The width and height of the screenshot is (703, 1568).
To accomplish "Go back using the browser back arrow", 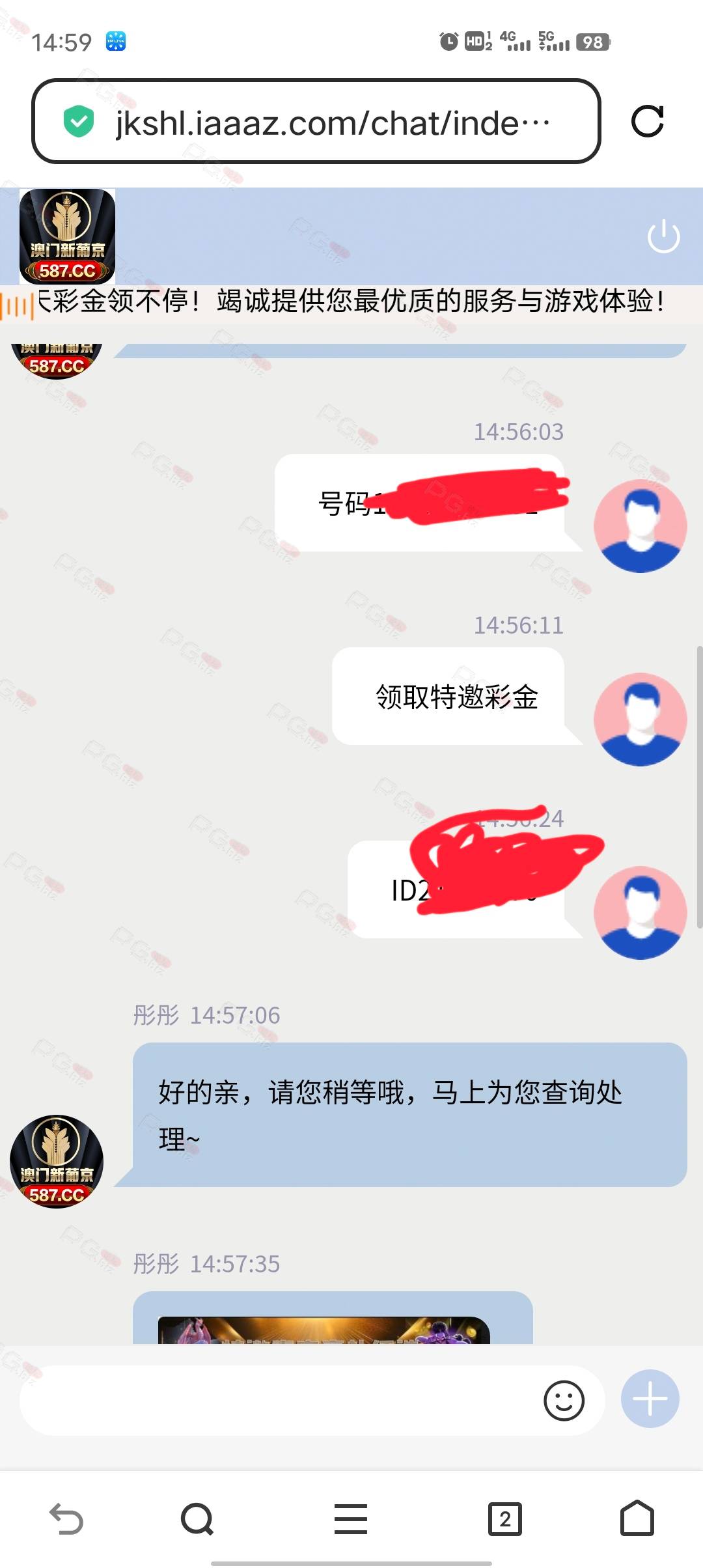I will pos(66,1519).
